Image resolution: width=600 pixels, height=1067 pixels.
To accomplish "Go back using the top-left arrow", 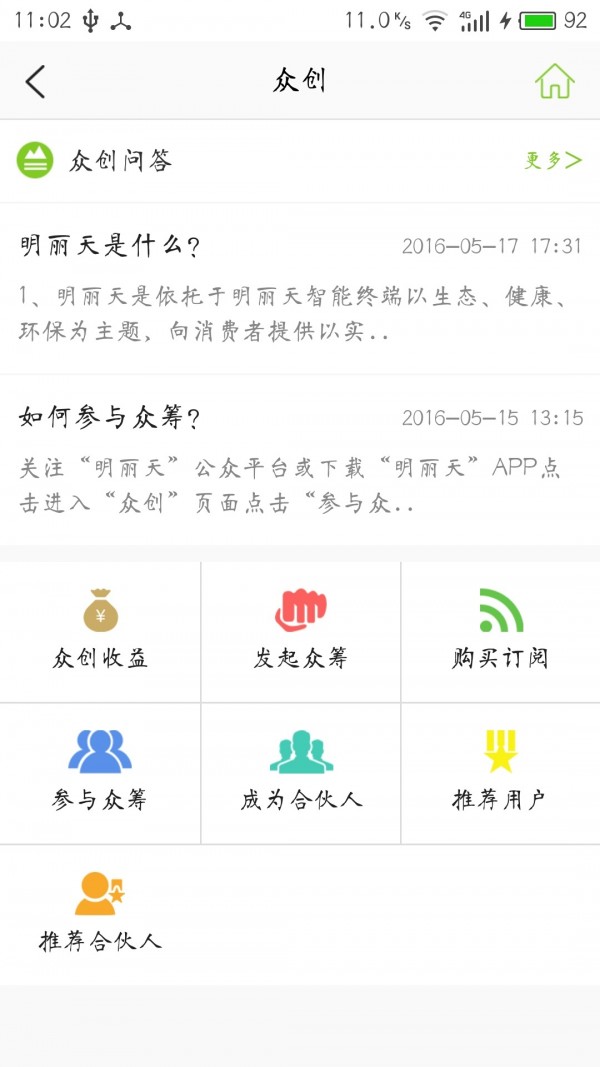I will 36,81.
